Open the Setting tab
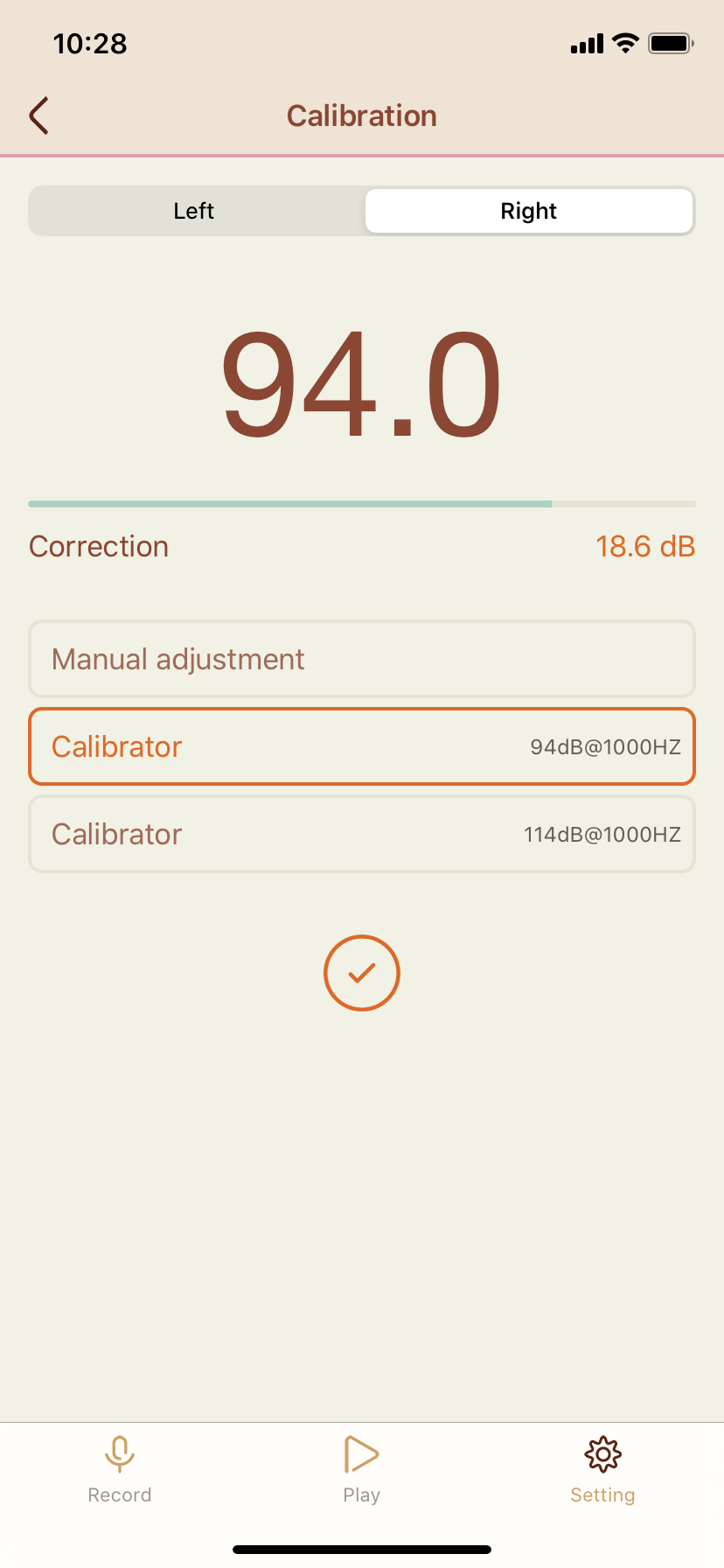The width and height of the screenshot is (724, 1568). tap(602, 1469)
